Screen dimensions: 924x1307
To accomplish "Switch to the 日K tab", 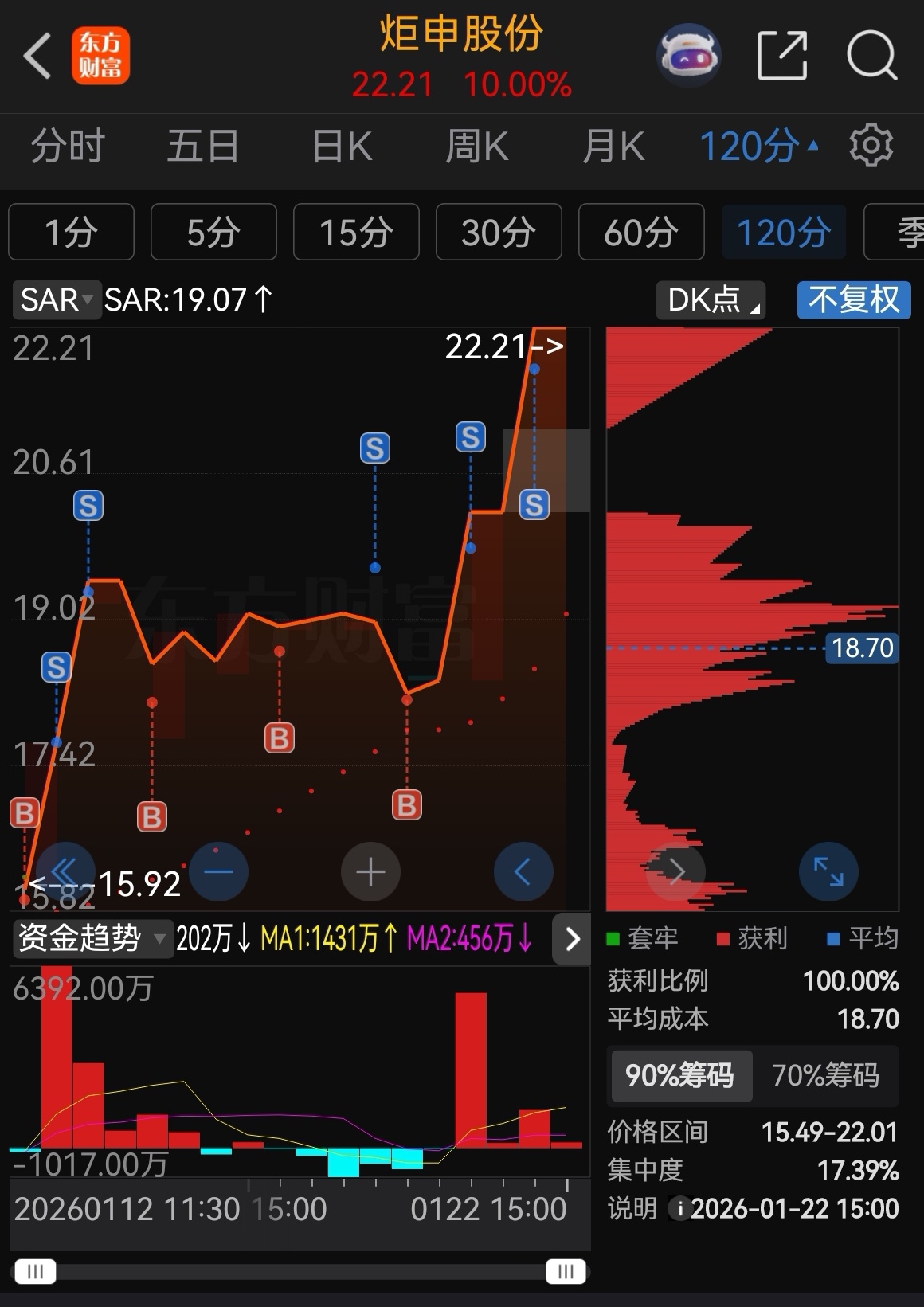I will click(340, 146).
